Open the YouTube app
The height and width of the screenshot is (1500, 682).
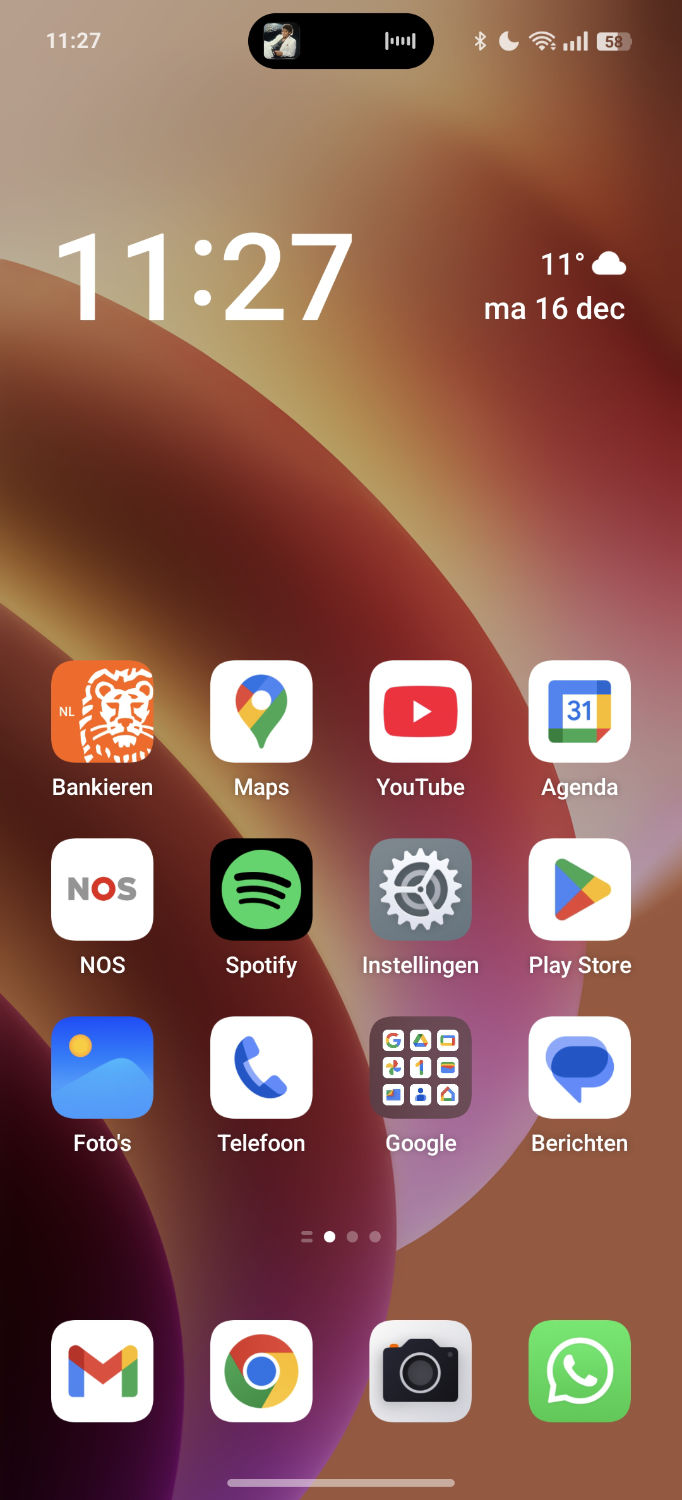tap(420, 711)
